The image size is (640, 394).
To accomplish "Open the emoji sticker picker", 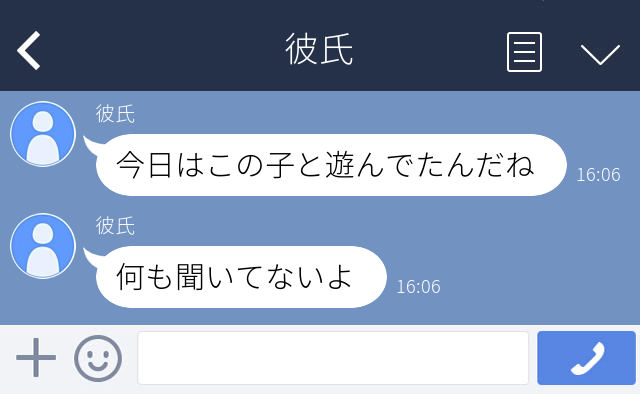I will [98, 358].
